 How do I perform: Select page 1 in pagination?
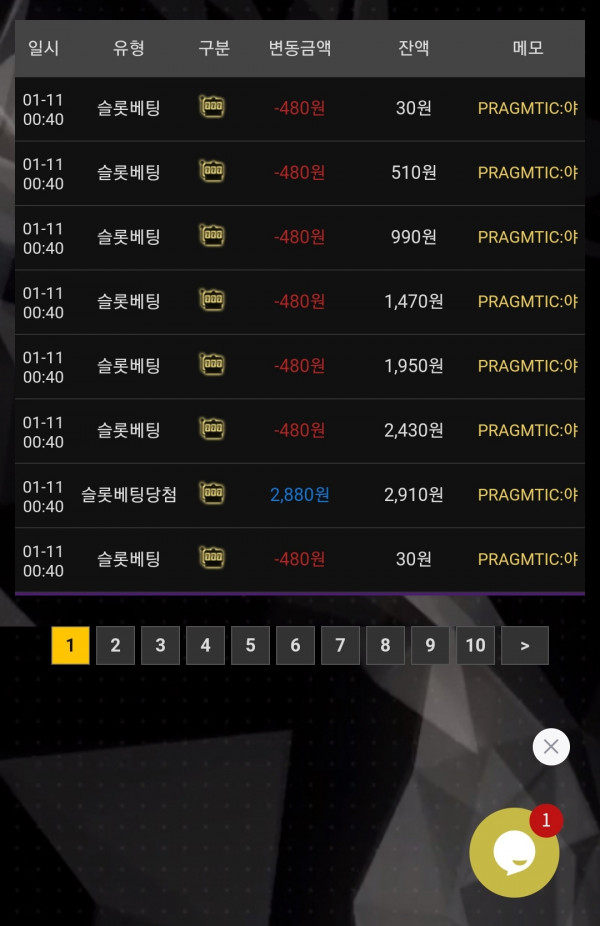click(70, 645)
